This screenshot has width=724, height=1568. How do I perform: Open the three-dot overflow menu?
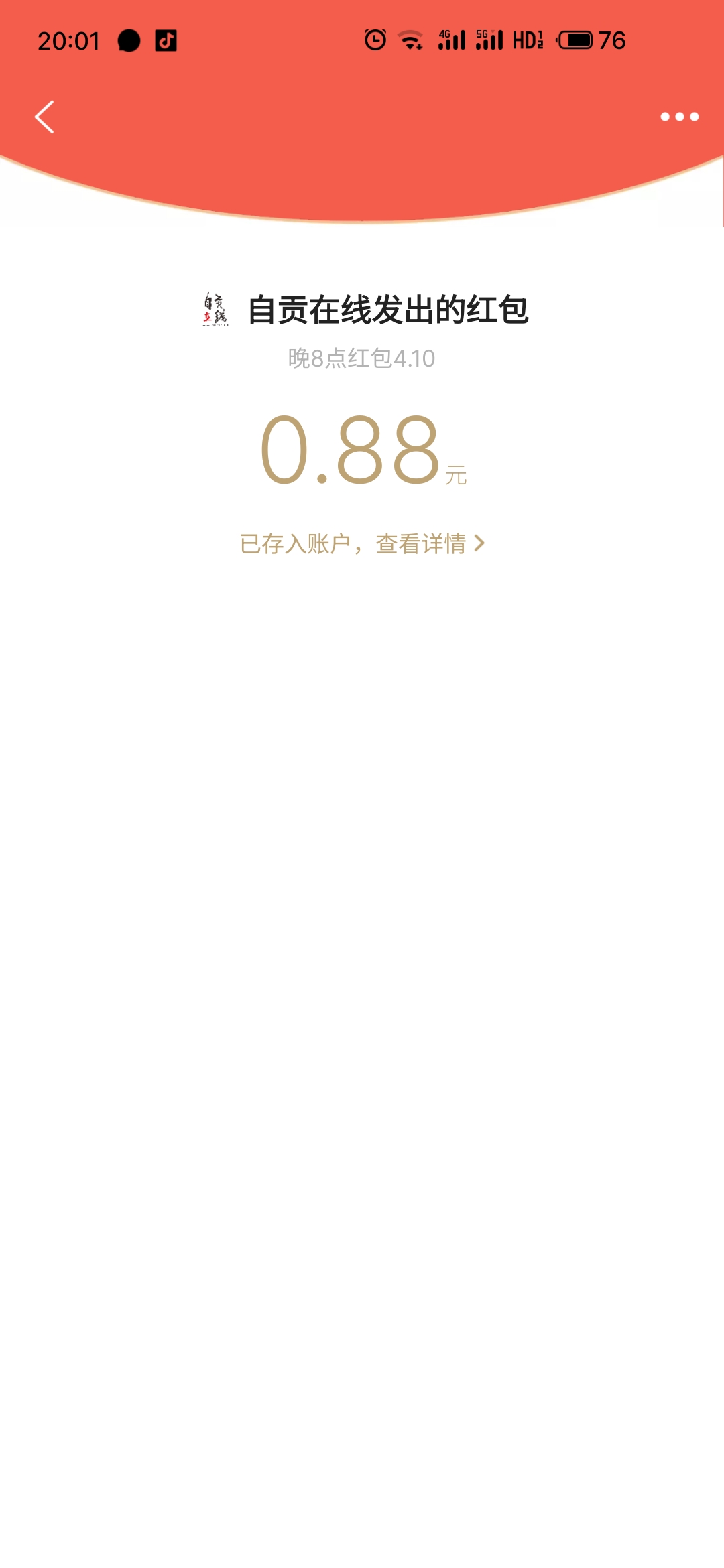[x=679, y=117]
